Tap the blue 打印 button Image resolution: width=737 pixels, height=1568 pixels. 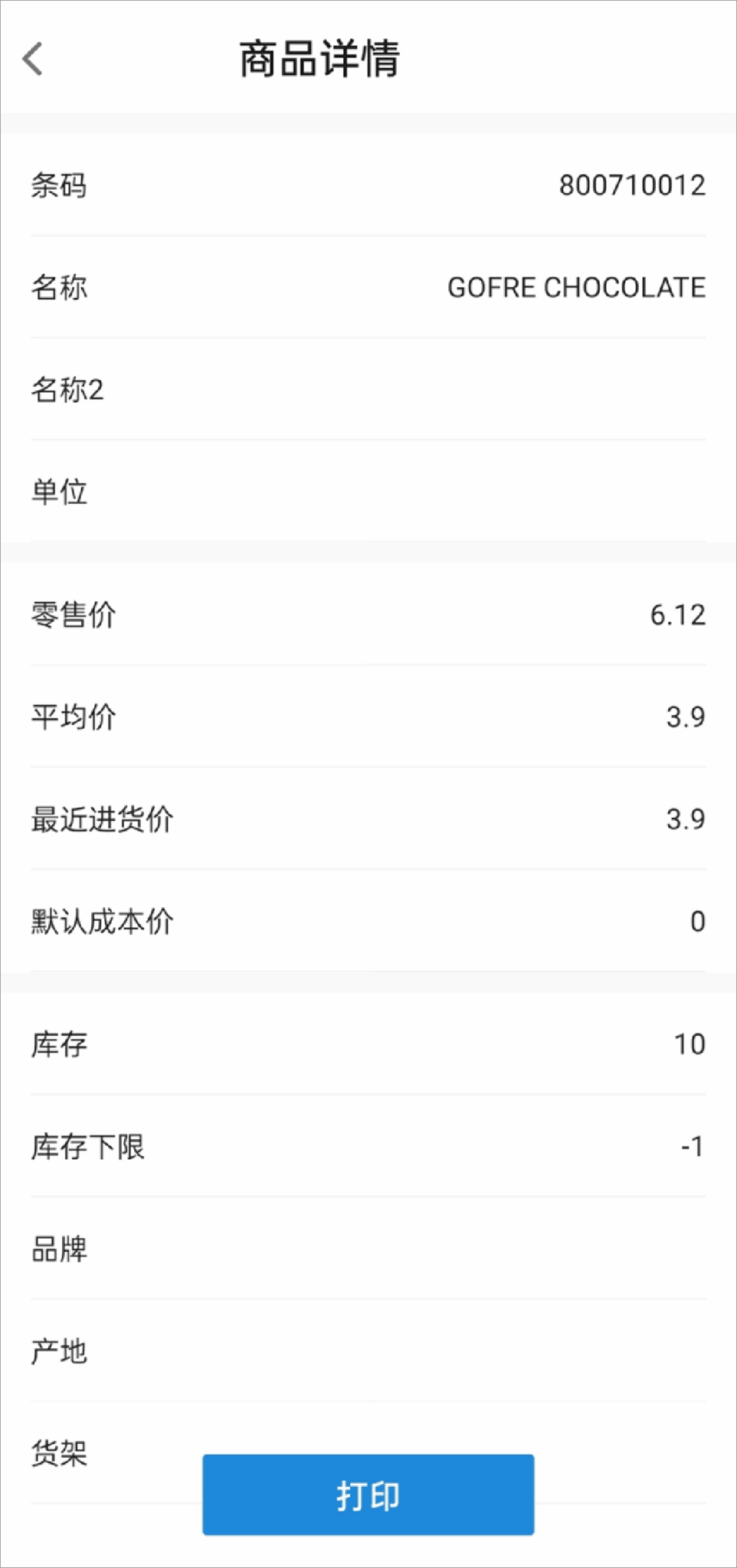coord(368,1494)
